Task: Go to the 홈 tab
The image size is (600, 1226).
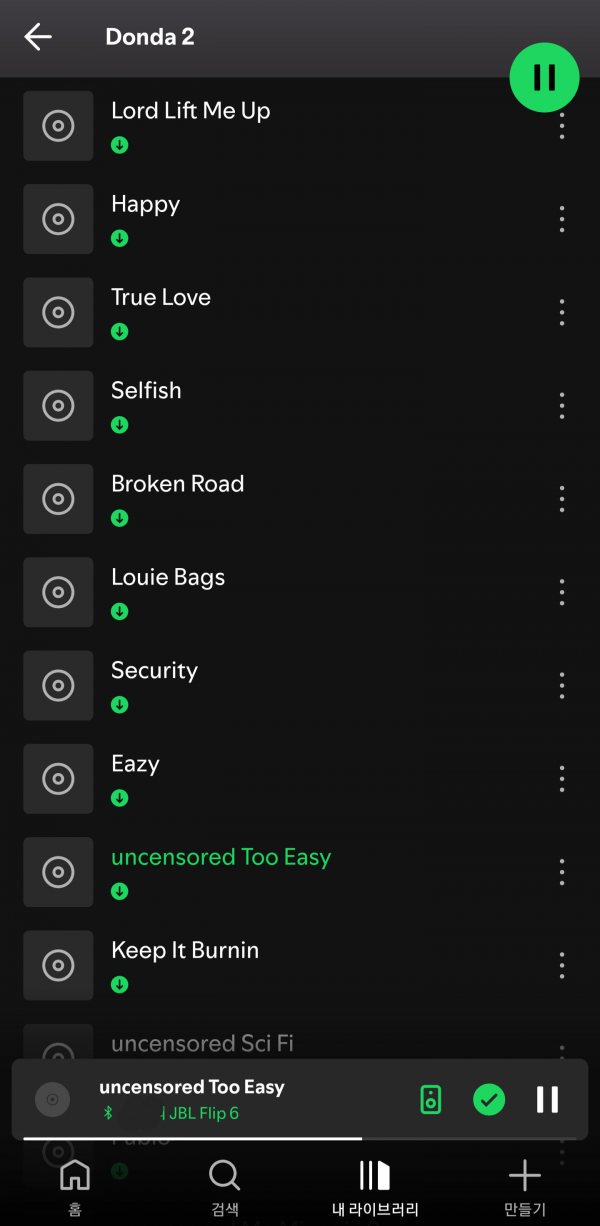Action: pyautogui.click(x=75, y=1186)
